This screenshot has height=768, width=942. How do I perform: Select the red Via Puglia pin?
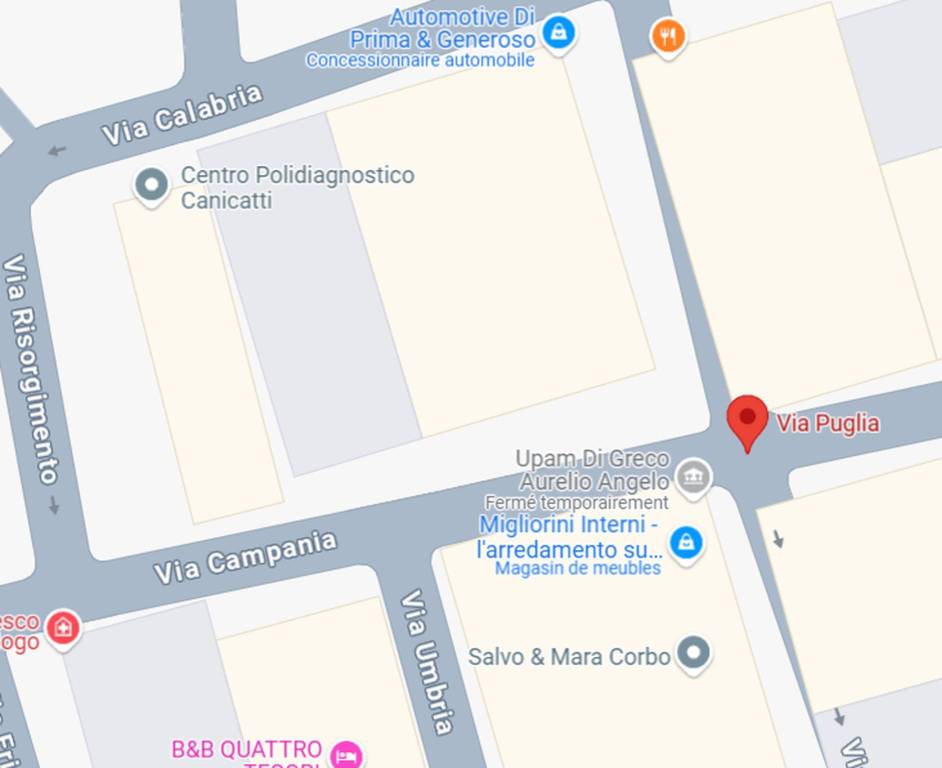point(747,420)
